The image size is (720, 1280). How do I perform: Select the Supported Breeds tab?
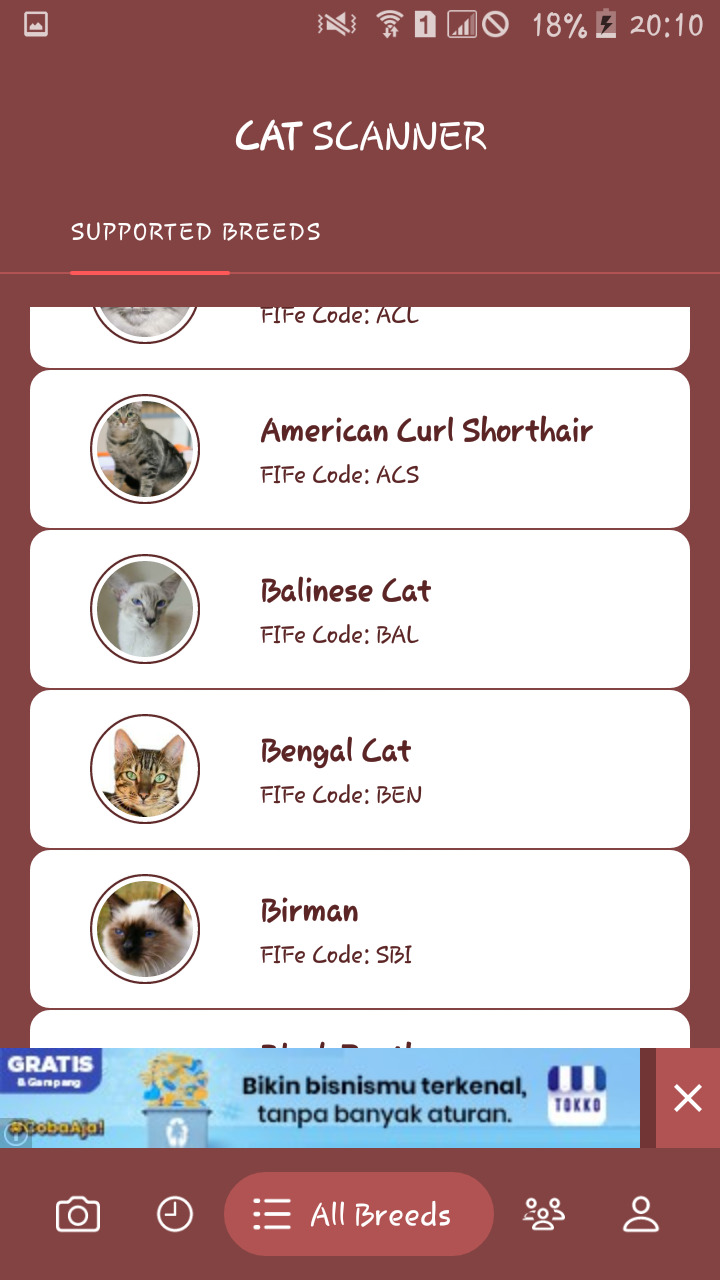click(196, 232)
